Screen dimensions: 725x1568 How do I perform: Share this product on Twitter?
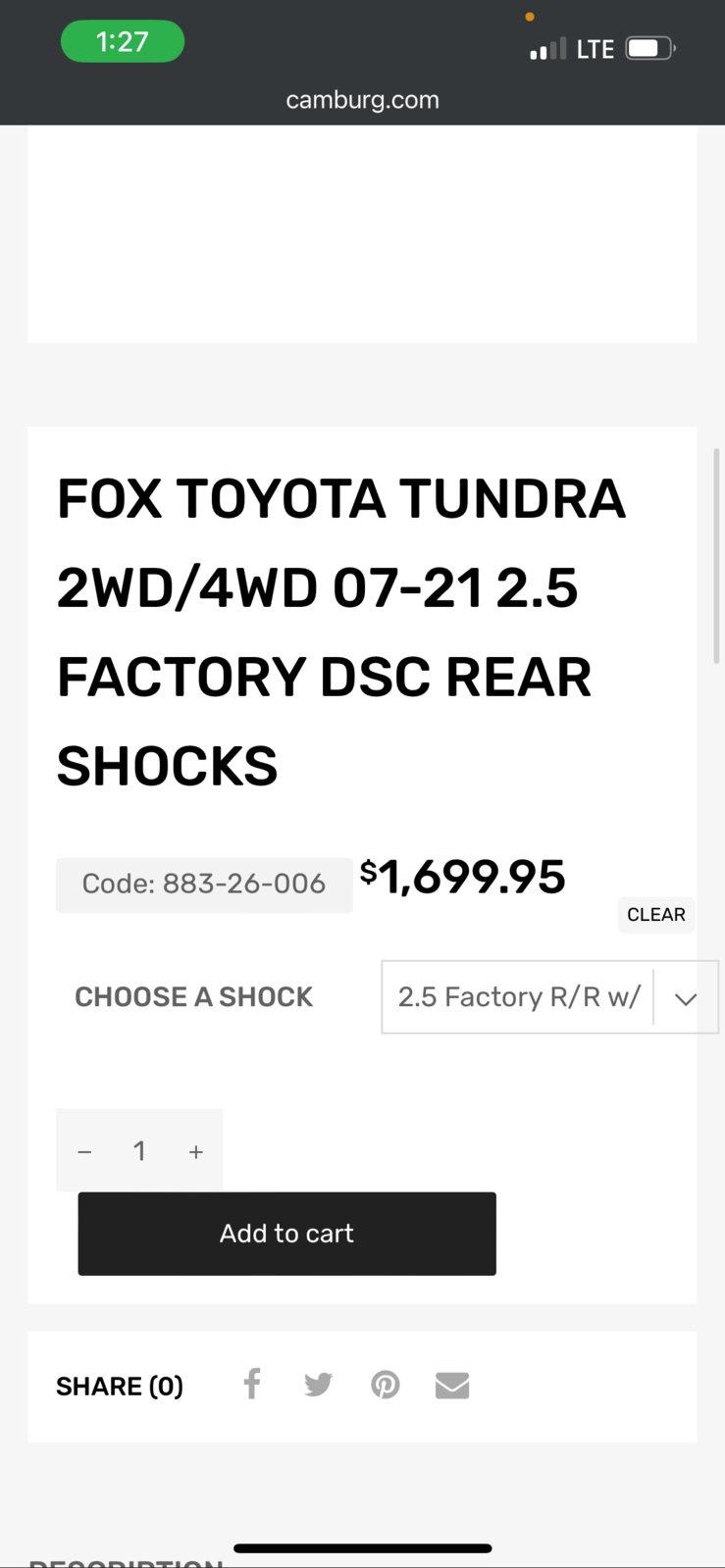click(x=318, y=1385)
